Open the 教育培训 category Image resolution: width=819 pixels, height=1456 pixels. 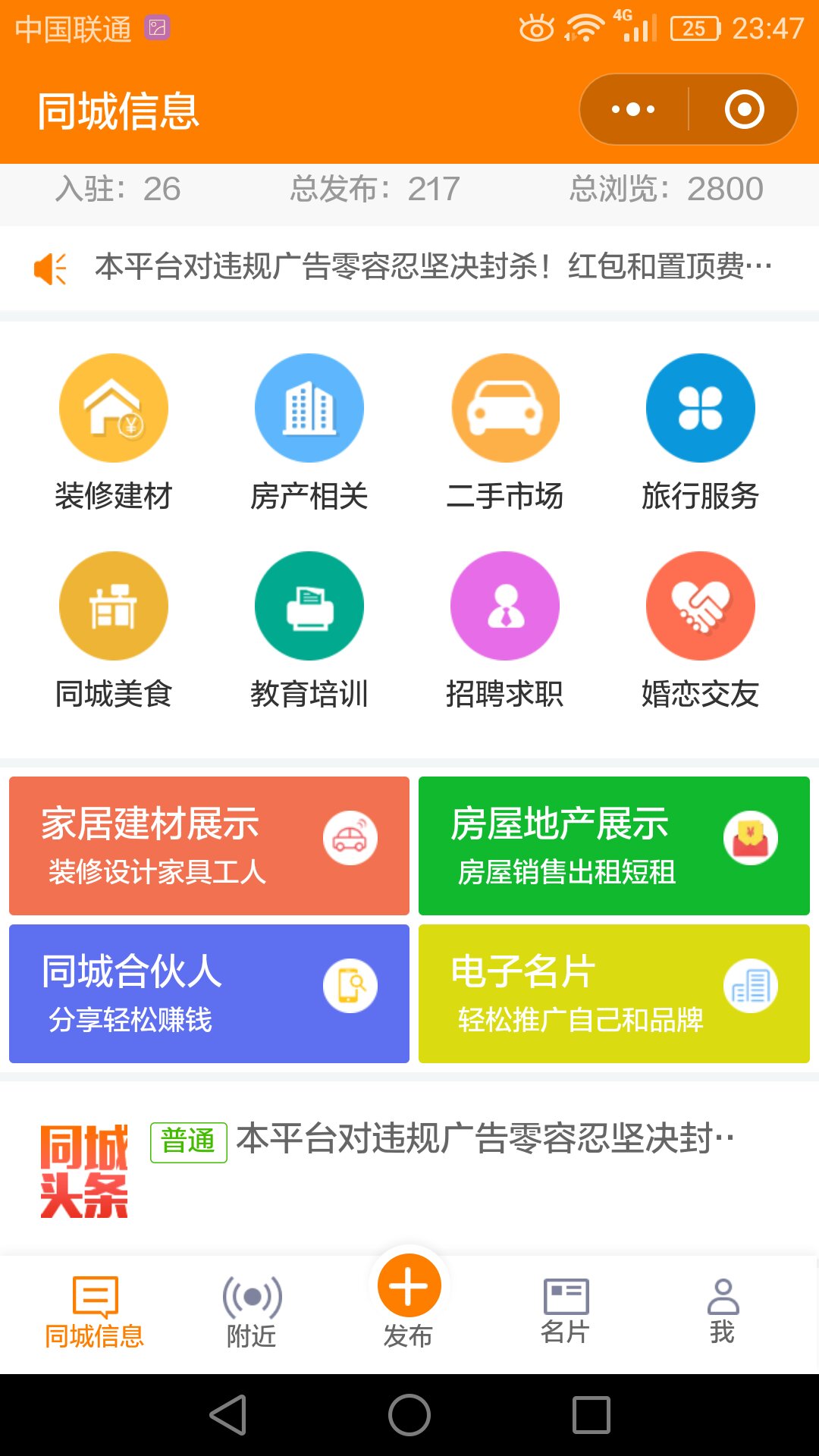click(x=309, y=631)
